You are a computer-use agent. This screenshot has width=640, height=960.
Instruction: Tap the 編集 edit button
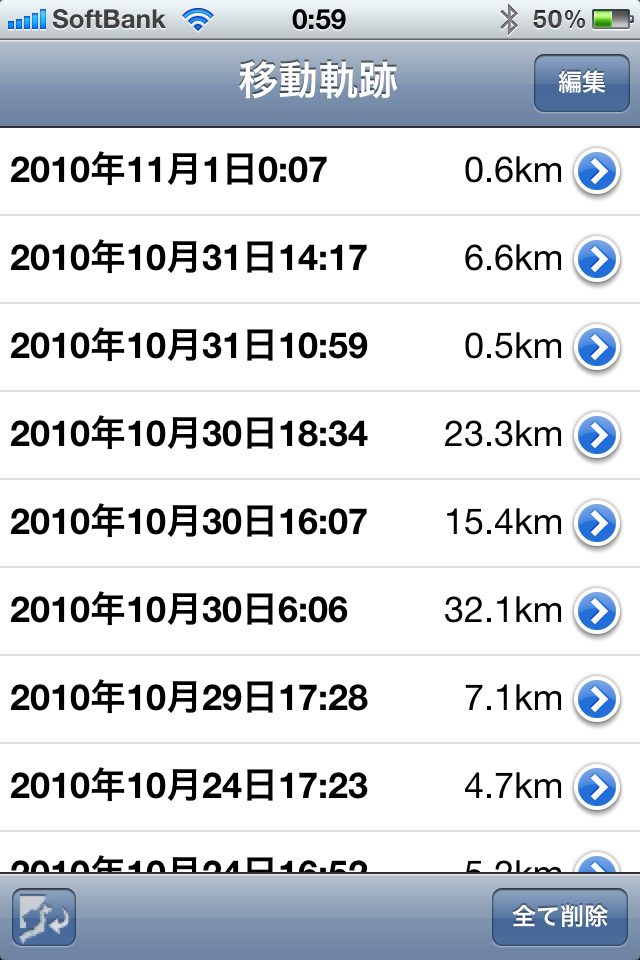tap(581, 82)
